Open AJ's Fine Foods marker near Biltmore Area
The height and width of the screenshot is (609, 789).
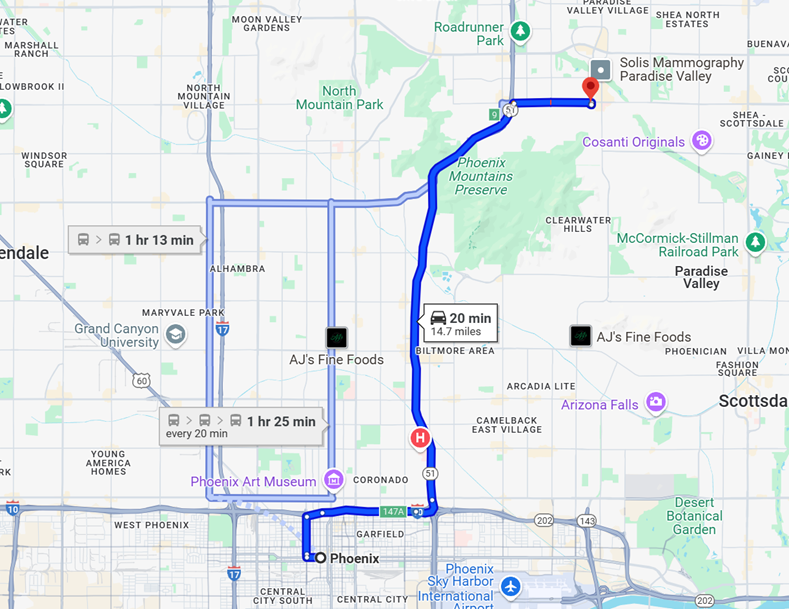(x=337, y=337)
